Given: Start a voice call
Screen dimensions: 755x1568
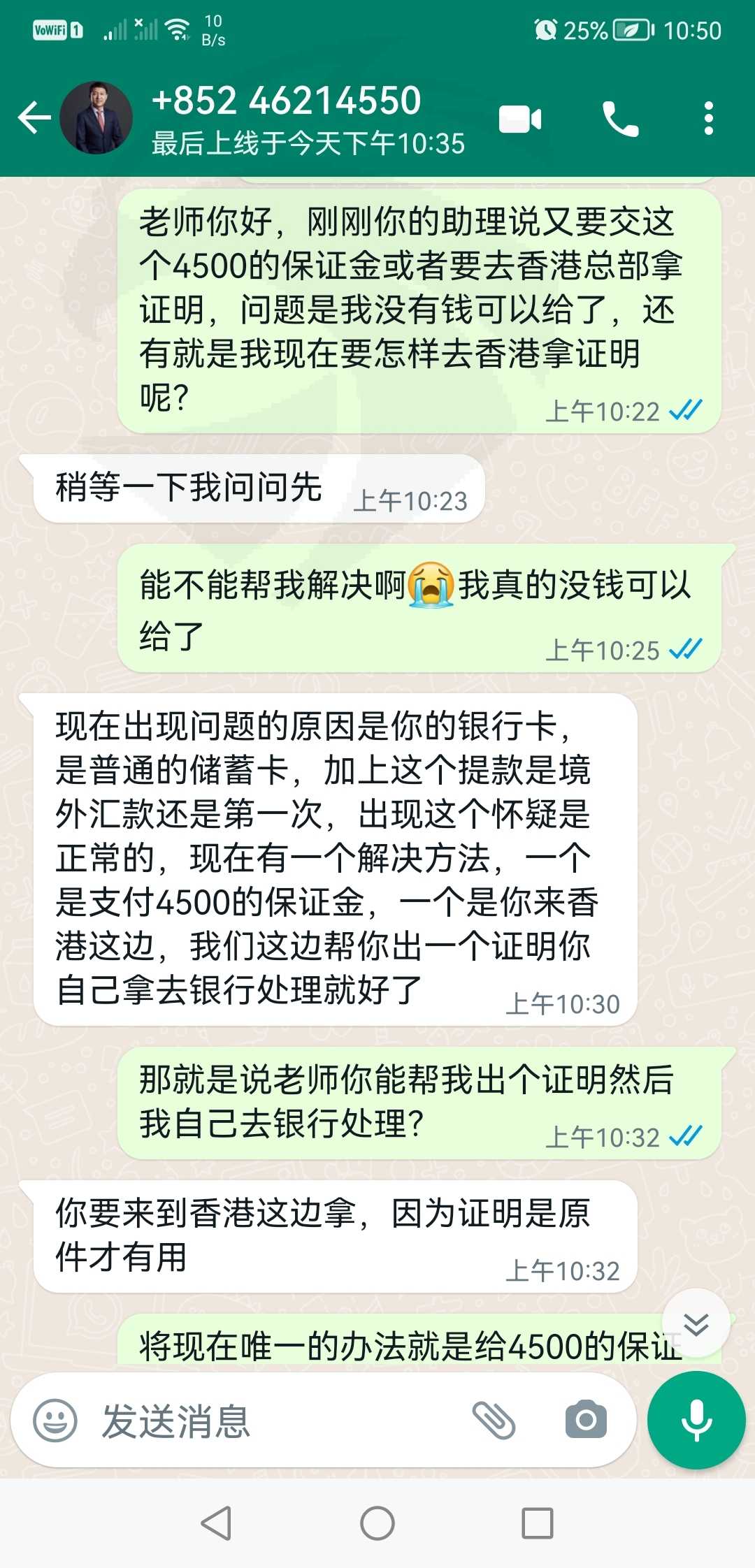Looking at the screenshot, I should pos(620,119).
